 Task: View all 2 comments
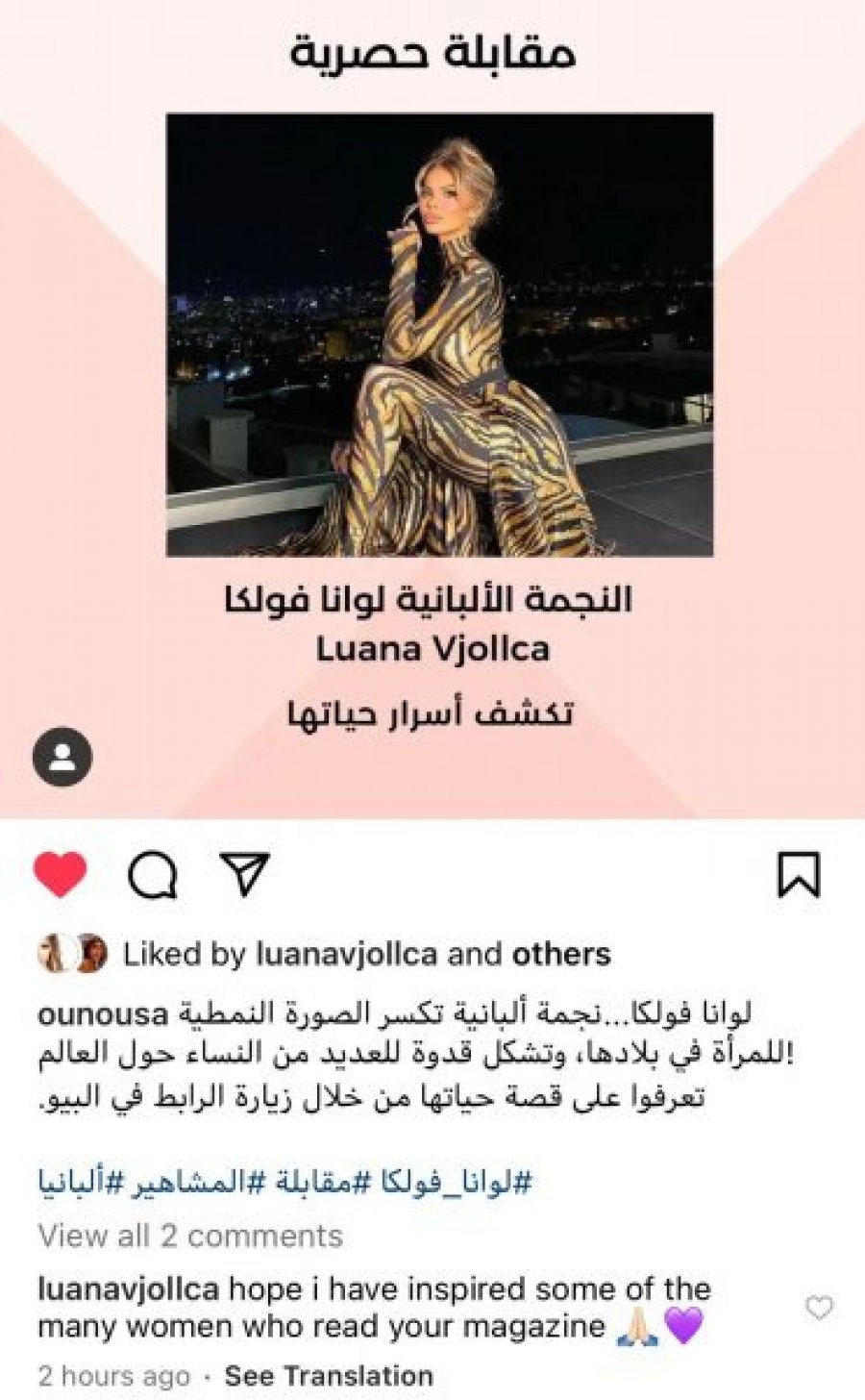pos(190,1236)
